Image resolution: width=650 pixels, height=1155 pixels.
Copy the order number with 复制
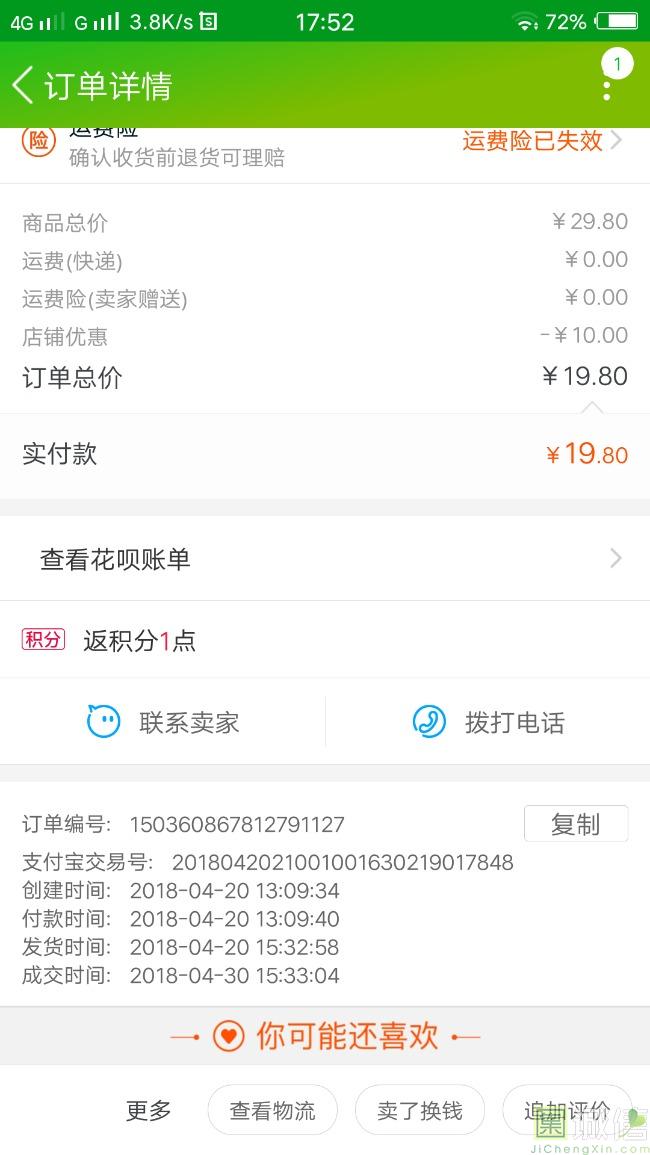point(576,824)
